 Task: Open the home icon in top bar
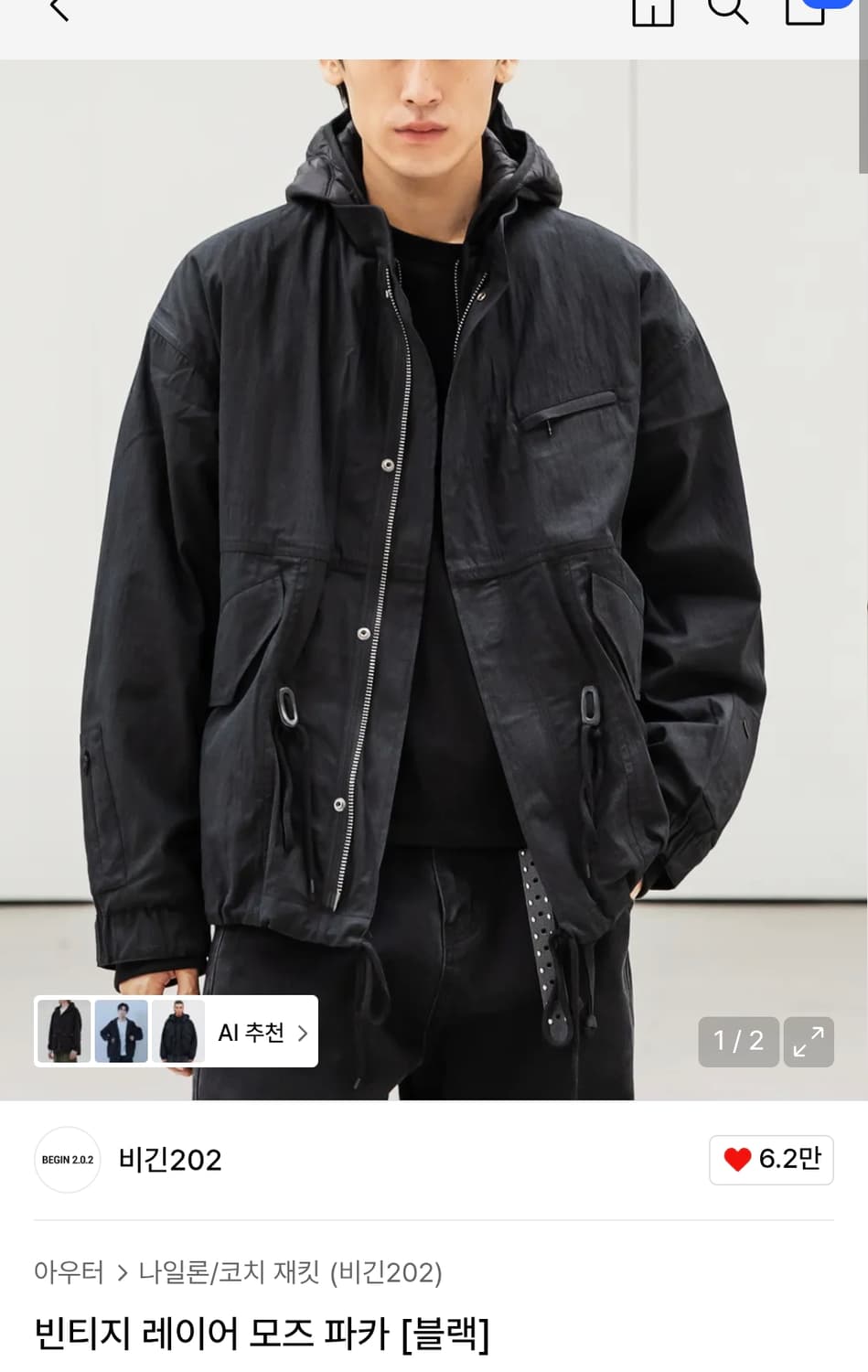653,9
